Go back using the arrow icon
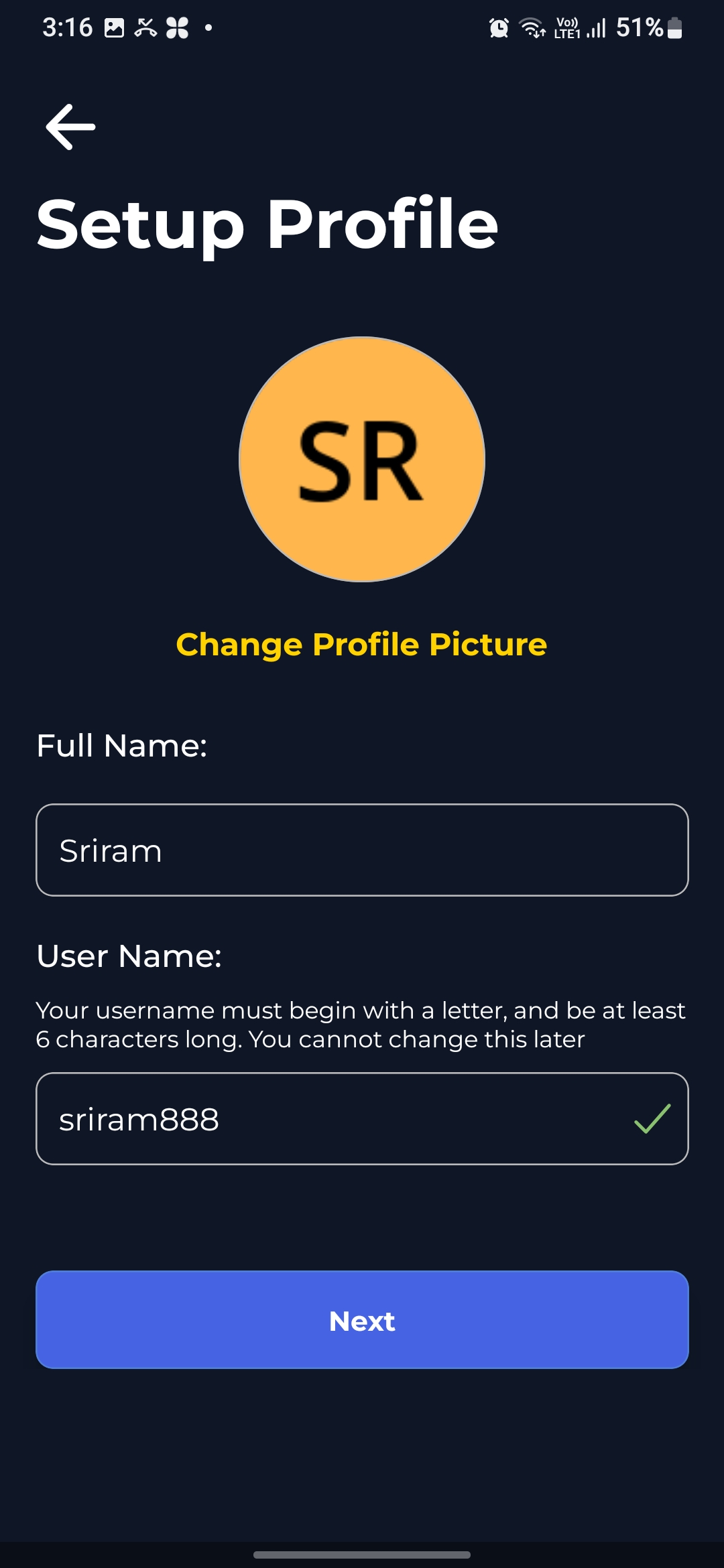 click(70, 127)
